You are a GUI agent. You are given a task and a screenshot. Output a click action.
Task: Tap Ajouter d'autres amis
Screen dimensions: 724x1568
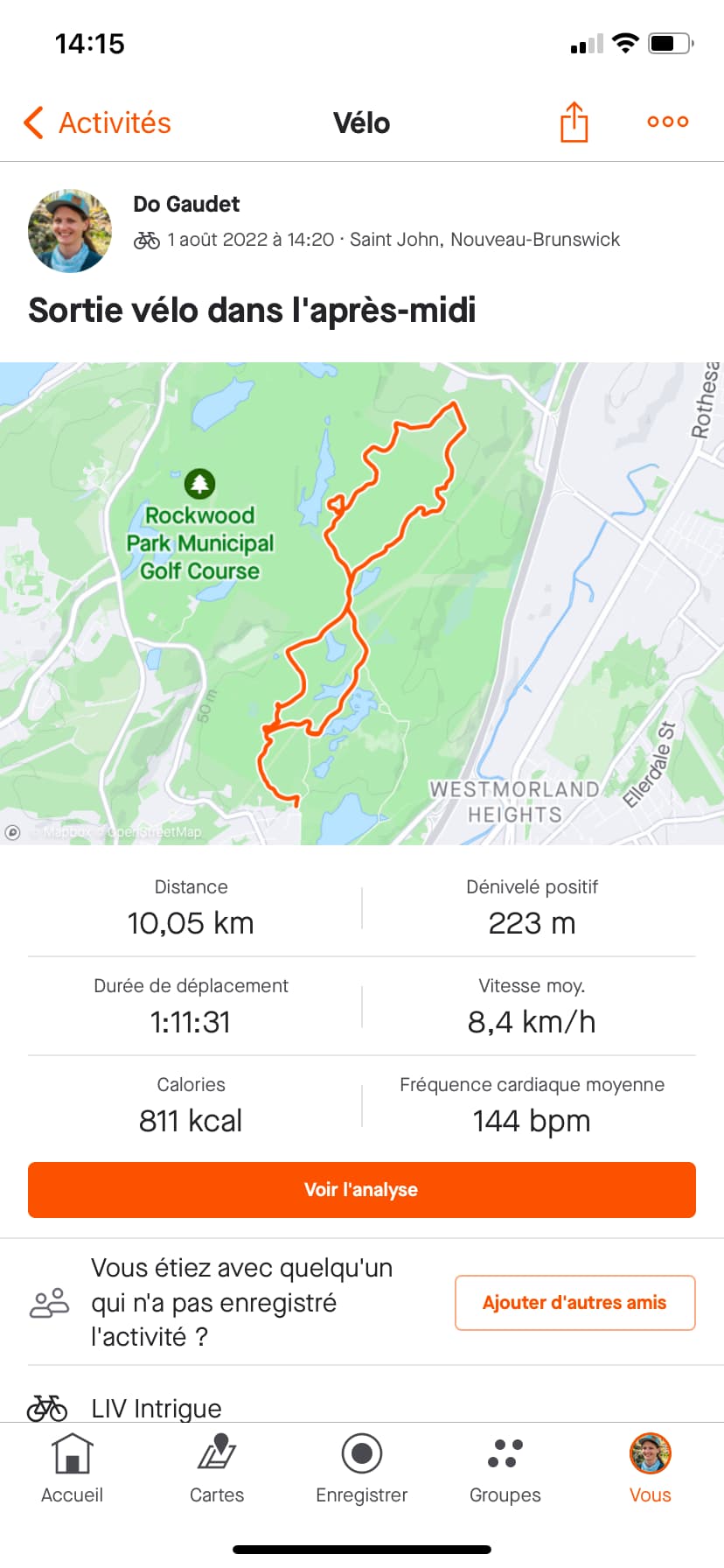point(574,1303)
